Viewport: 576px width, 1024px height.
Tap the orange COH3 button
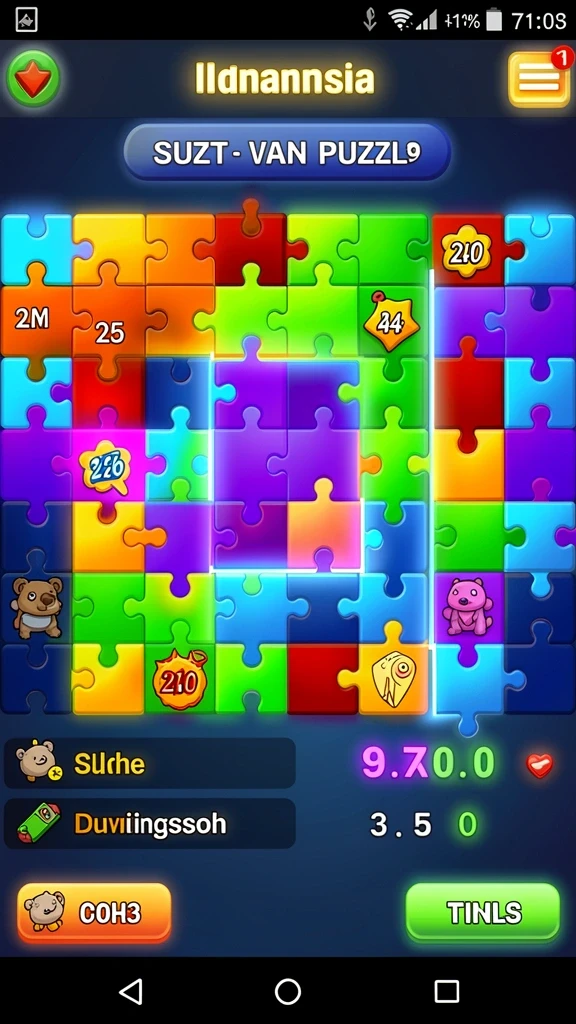click(x=94, y=912)
